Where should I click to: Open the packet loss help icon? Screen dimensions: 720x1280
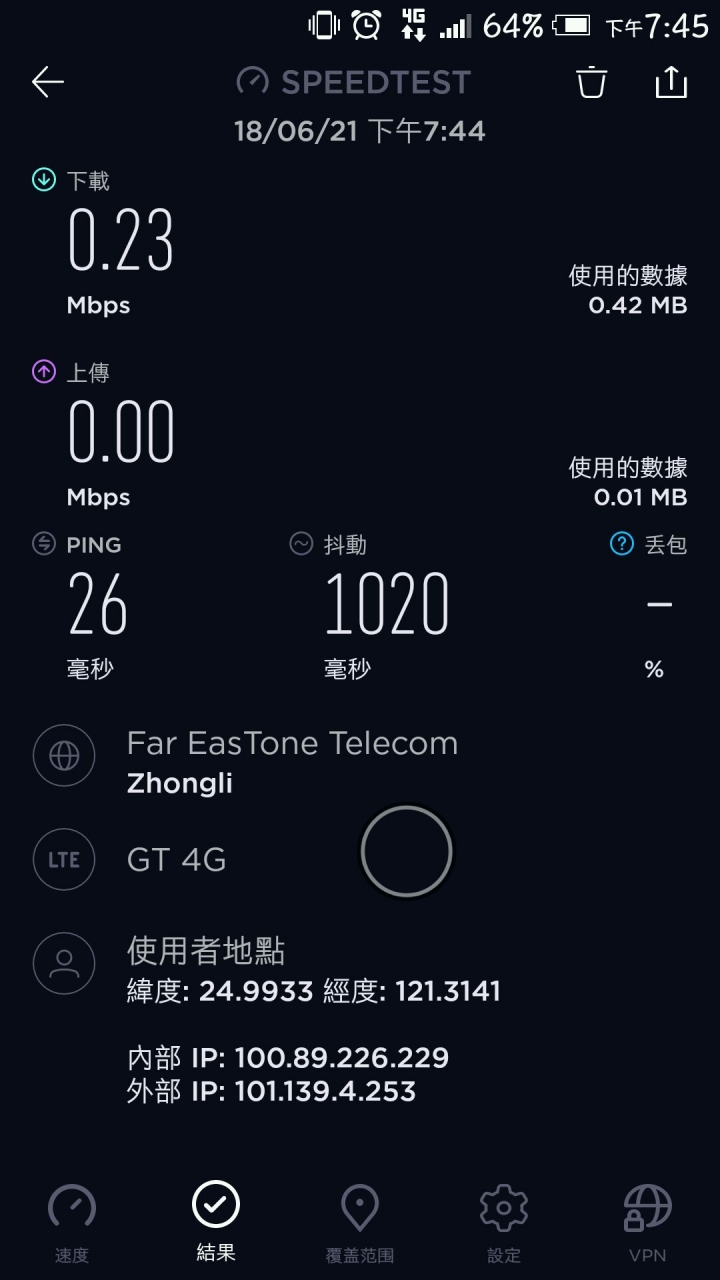pyautogui.click(x=622, y=543)
